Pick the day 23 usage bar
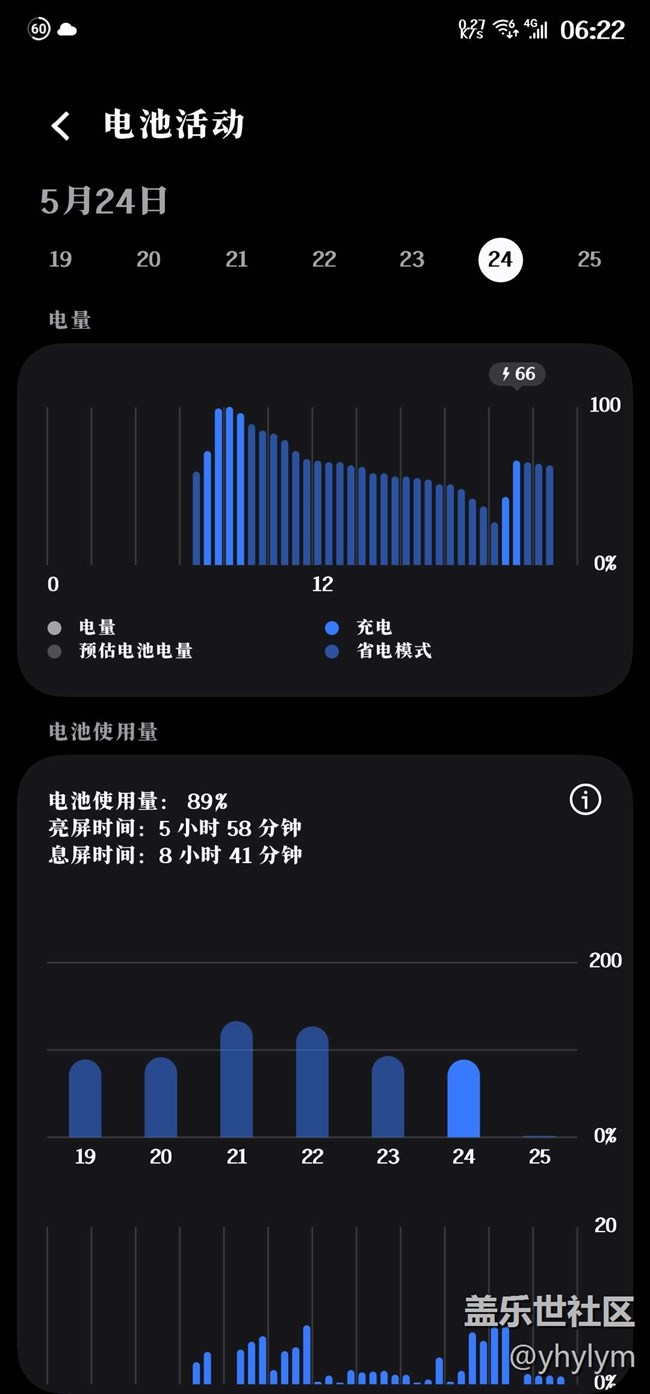Screen dimensions: 650x1394 [x=388, y=1097]
